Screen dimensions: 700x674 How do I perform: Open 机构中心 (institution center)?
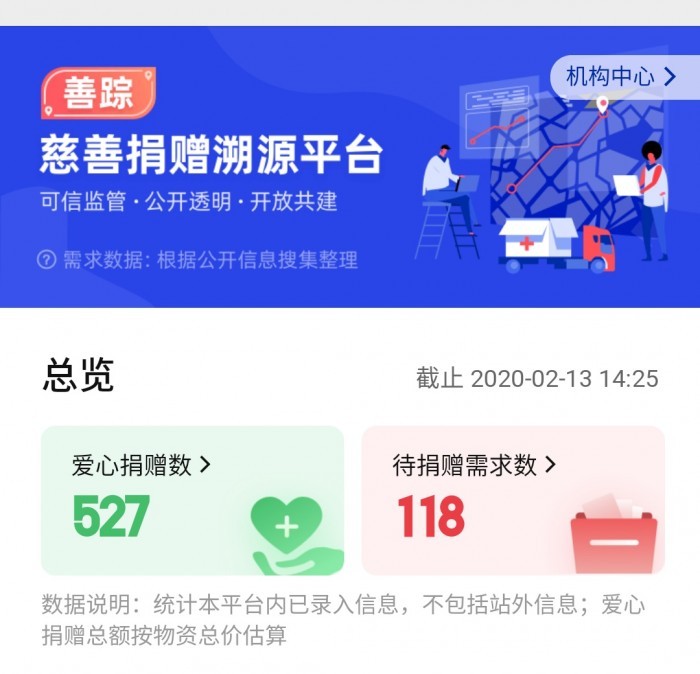pos(622,76)
